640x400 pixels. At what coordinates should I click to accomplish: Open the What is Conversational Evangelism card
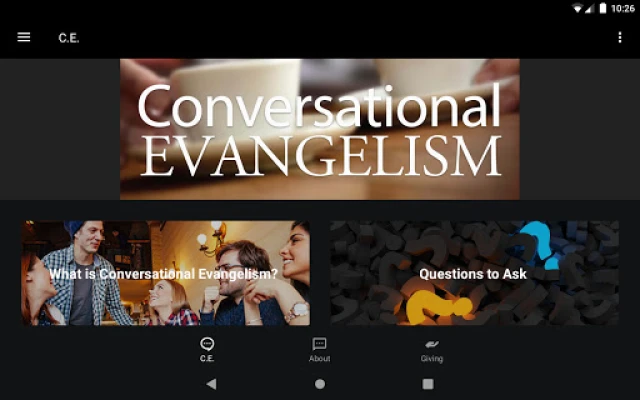click(165, 273)
